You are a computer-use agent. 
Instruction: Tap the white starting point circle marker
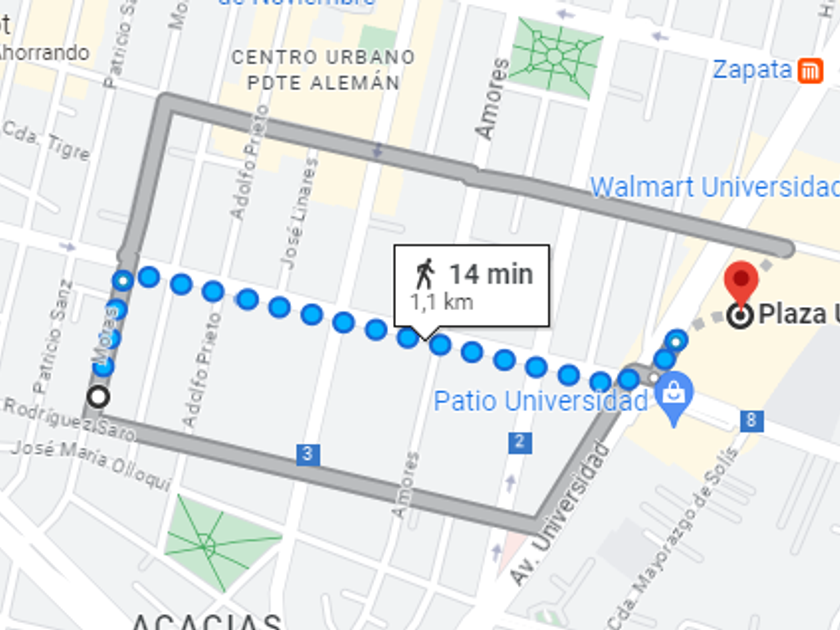pos(98,397)
